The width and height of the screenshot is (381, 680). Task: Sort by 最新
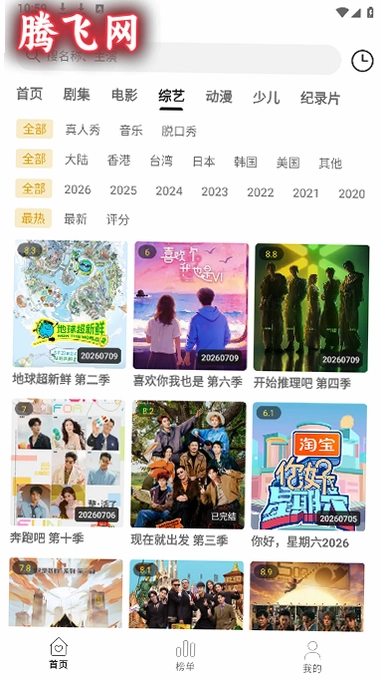[75, 219]
